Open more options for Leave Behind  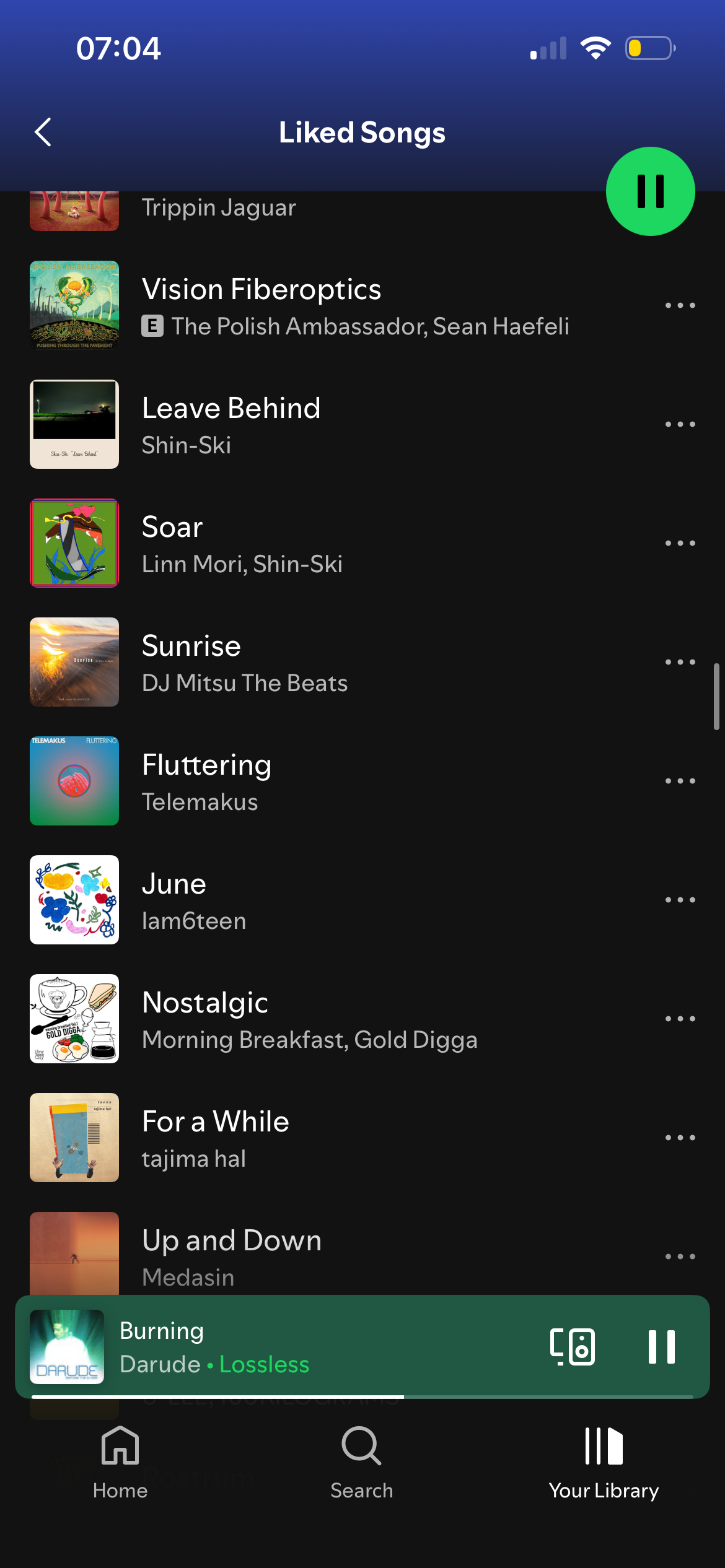coord(680,425)
